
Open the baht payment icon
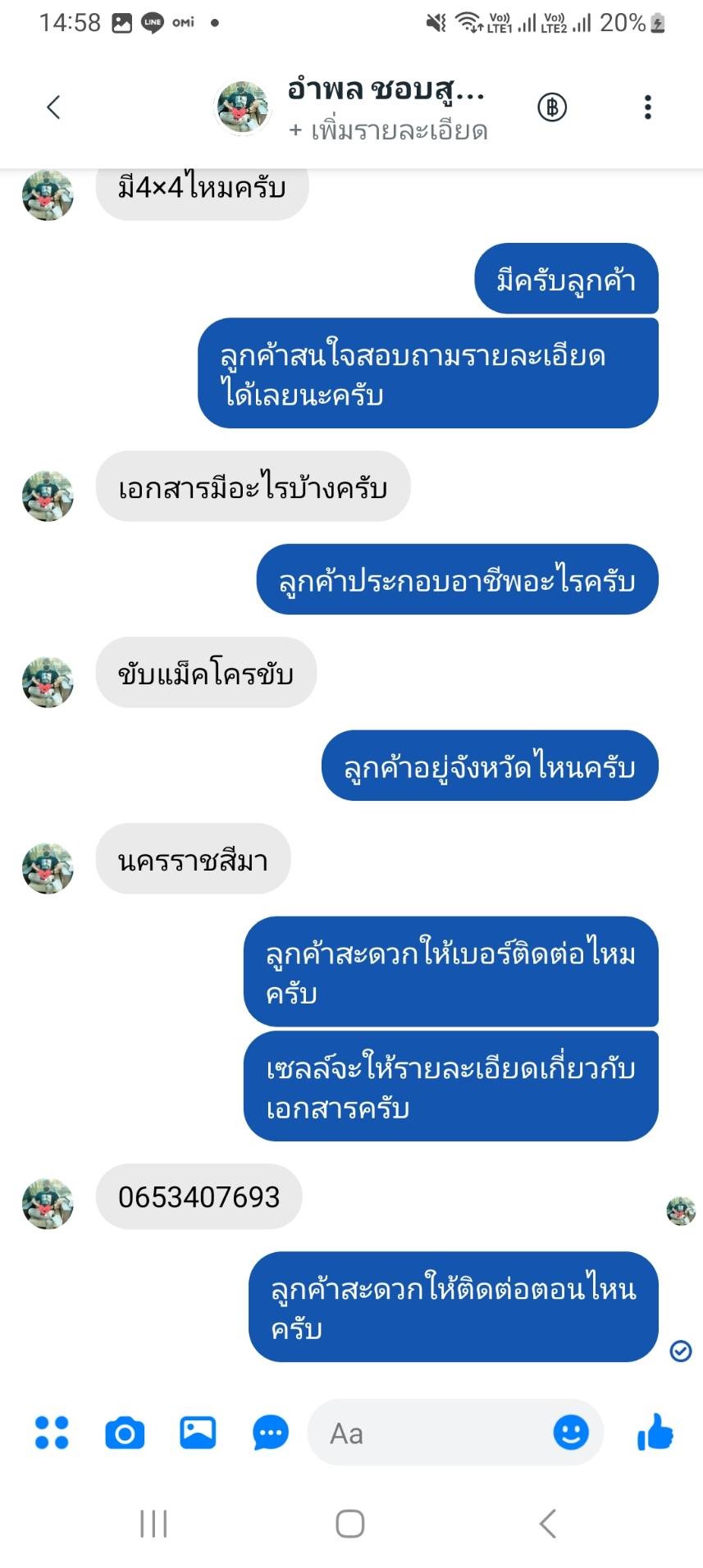pyautogui.click(x=552, y=107)
